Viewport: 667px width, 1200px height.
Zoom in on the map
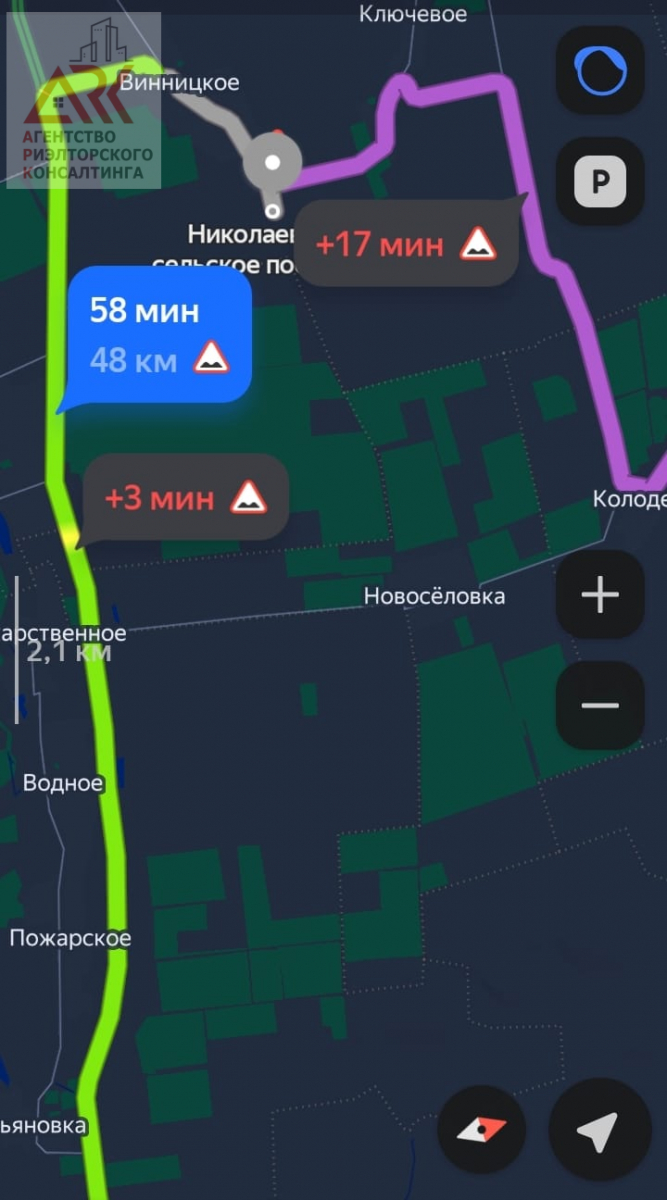pyautogui.click(x=600, y=595)
